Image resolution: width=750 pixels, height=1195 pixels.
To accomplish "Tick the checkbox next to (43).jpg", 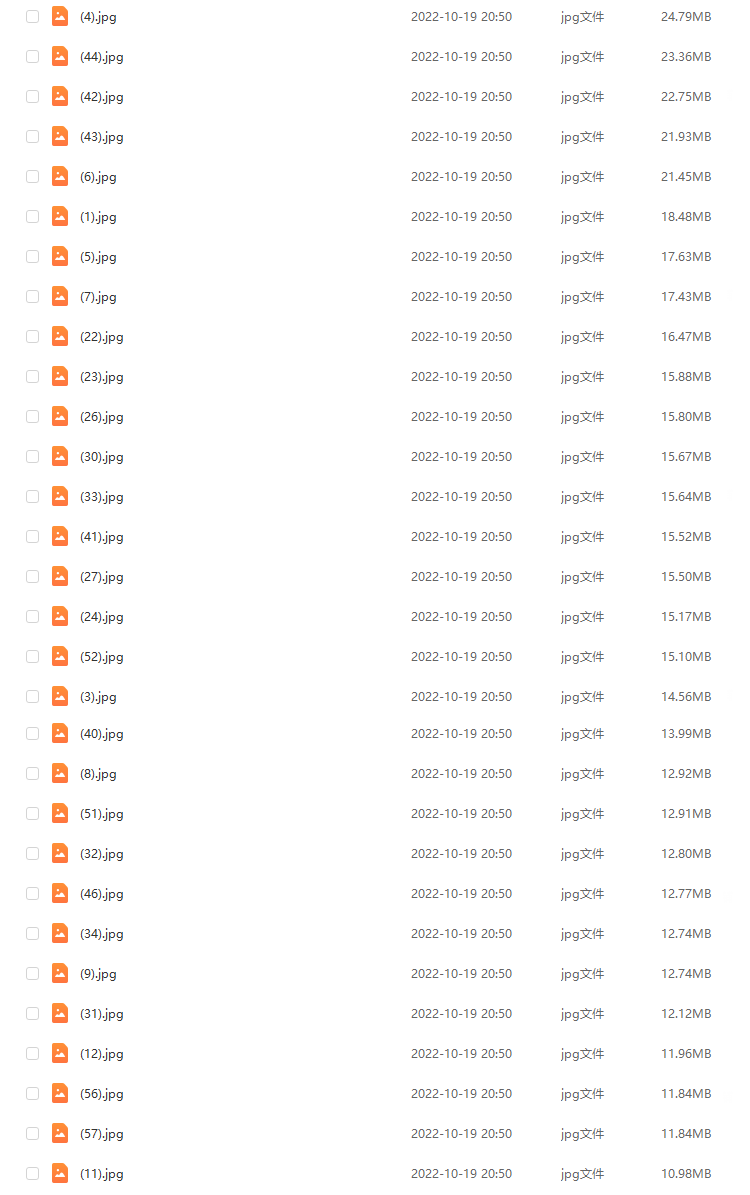I will coord(33,137).
